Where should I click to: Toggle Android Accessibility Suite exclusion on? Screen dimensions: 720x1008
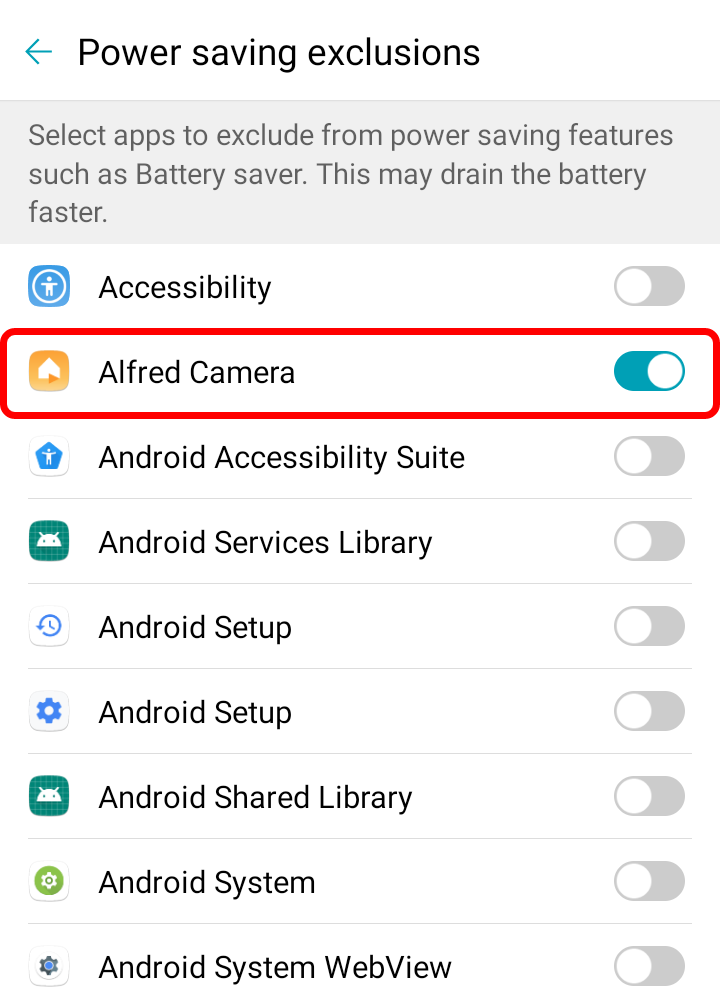click(x=649, y=457)
